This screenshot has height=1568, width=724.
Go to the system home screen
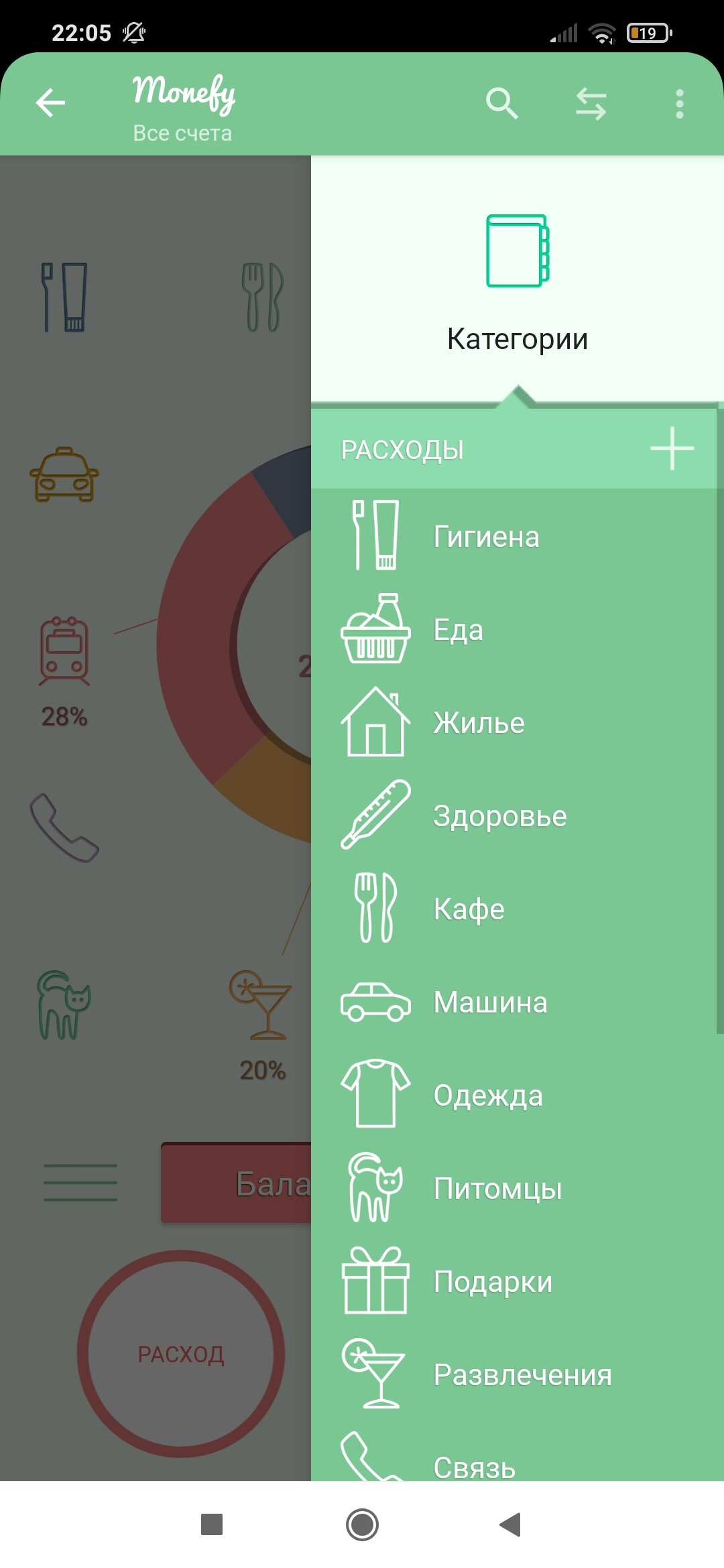(362, 1524)
